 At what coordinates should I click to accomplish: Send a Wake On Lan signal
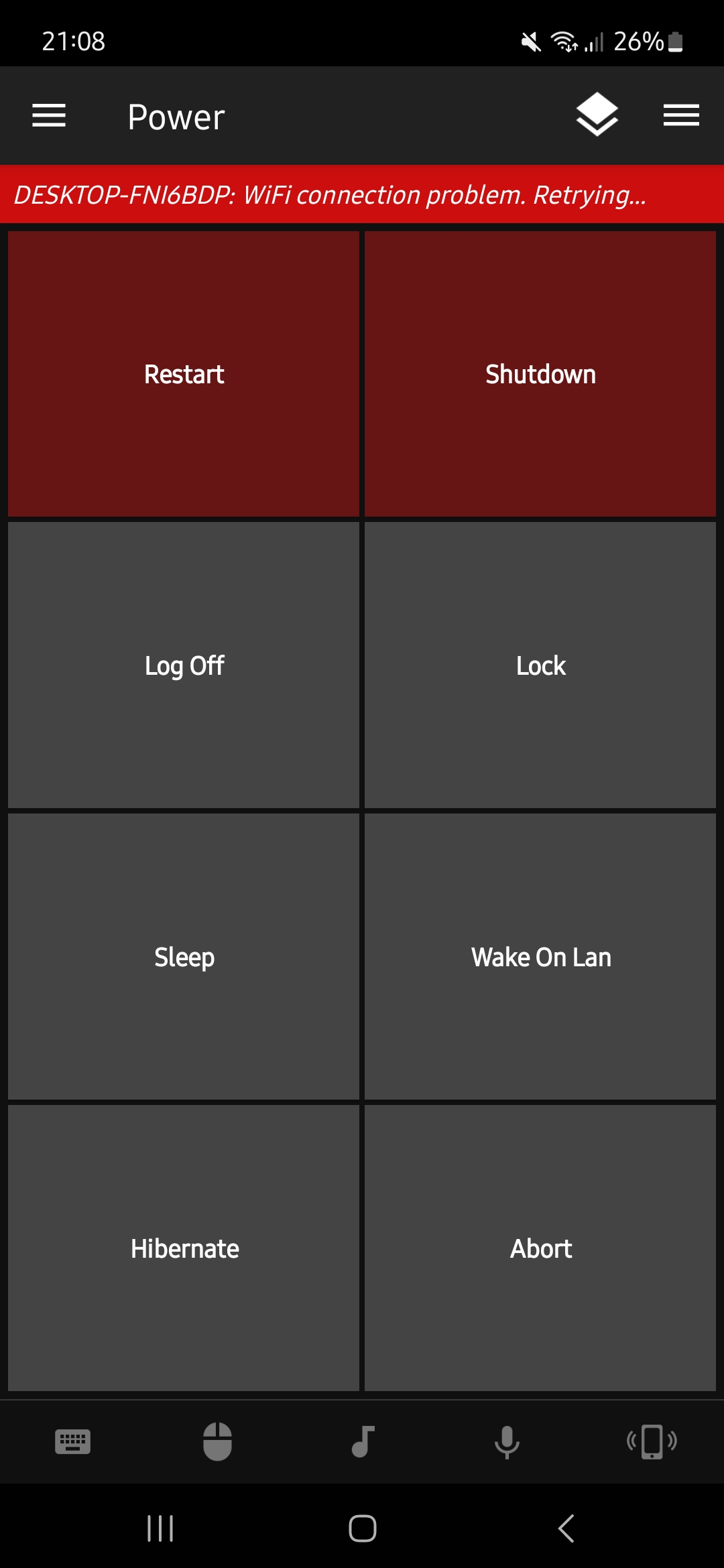[540, 956]
